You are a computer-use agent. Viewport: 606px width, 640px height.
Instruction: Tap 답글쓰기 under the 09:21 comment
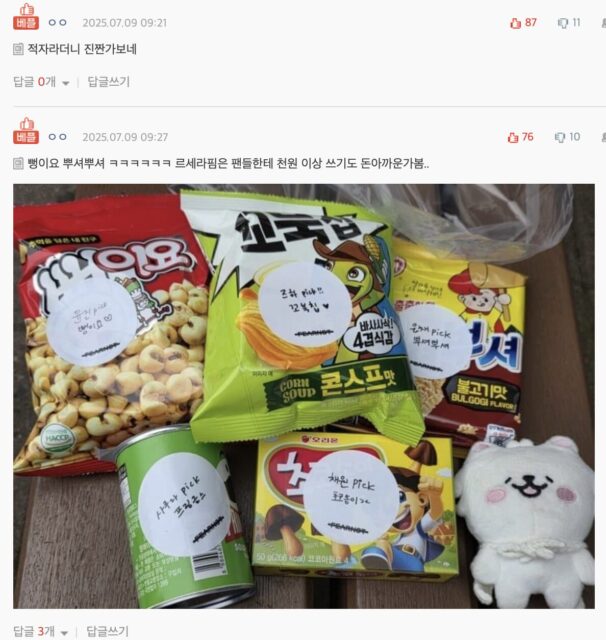click(x=108, y=82)
